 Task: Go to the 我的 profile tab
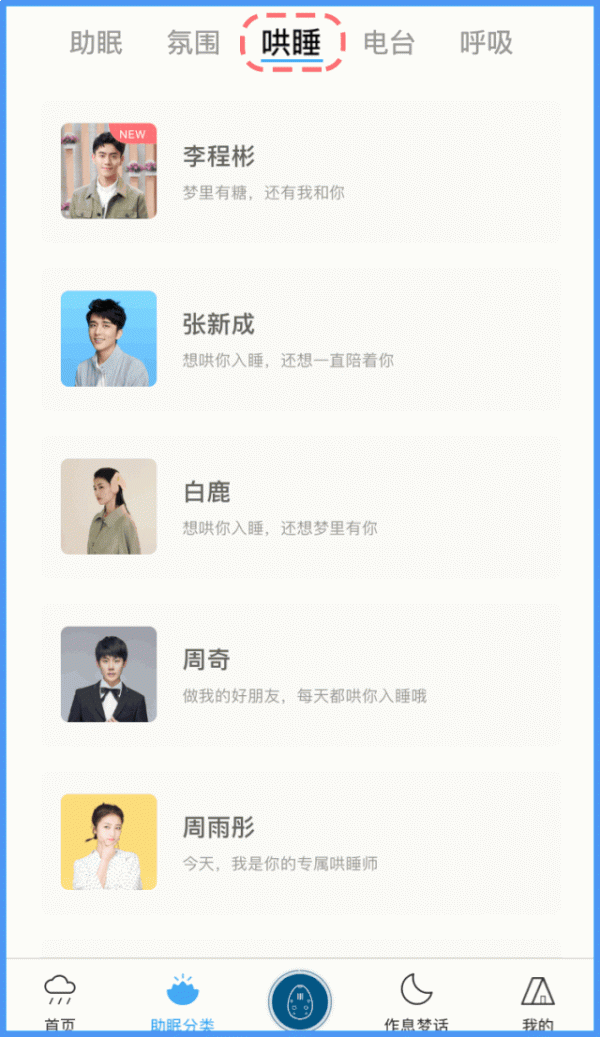tap(538, 1002)
